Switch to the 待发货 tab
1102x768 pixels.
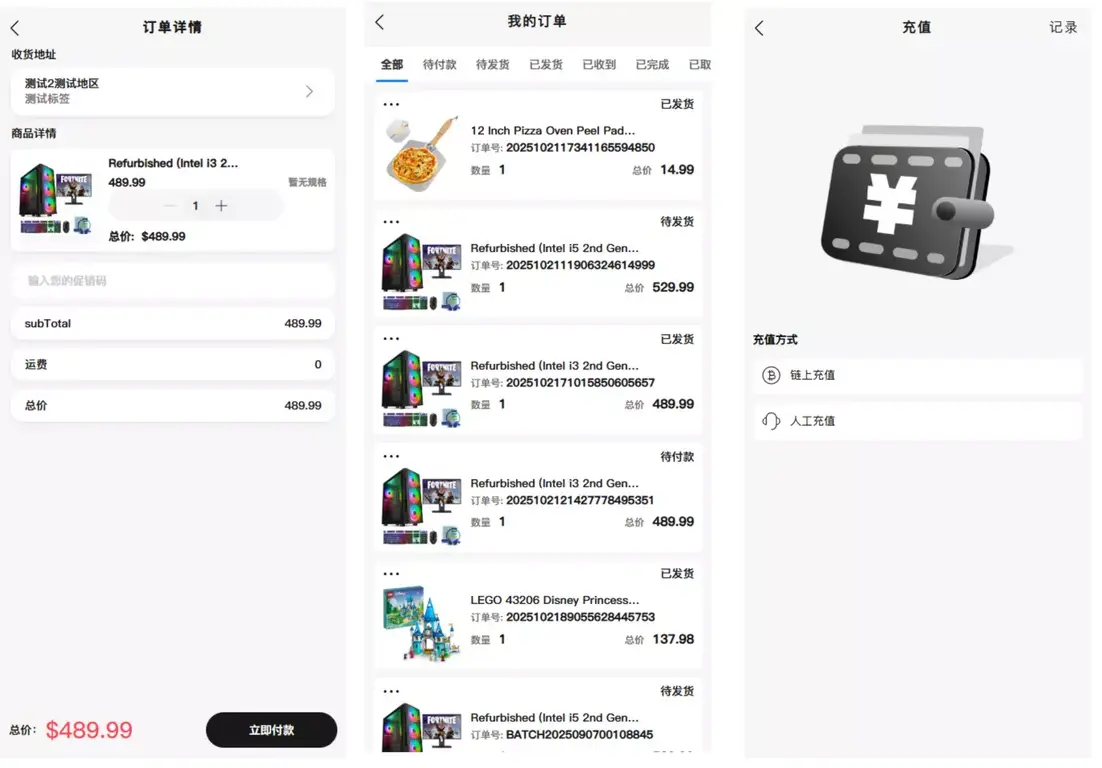tap(493, 65)
